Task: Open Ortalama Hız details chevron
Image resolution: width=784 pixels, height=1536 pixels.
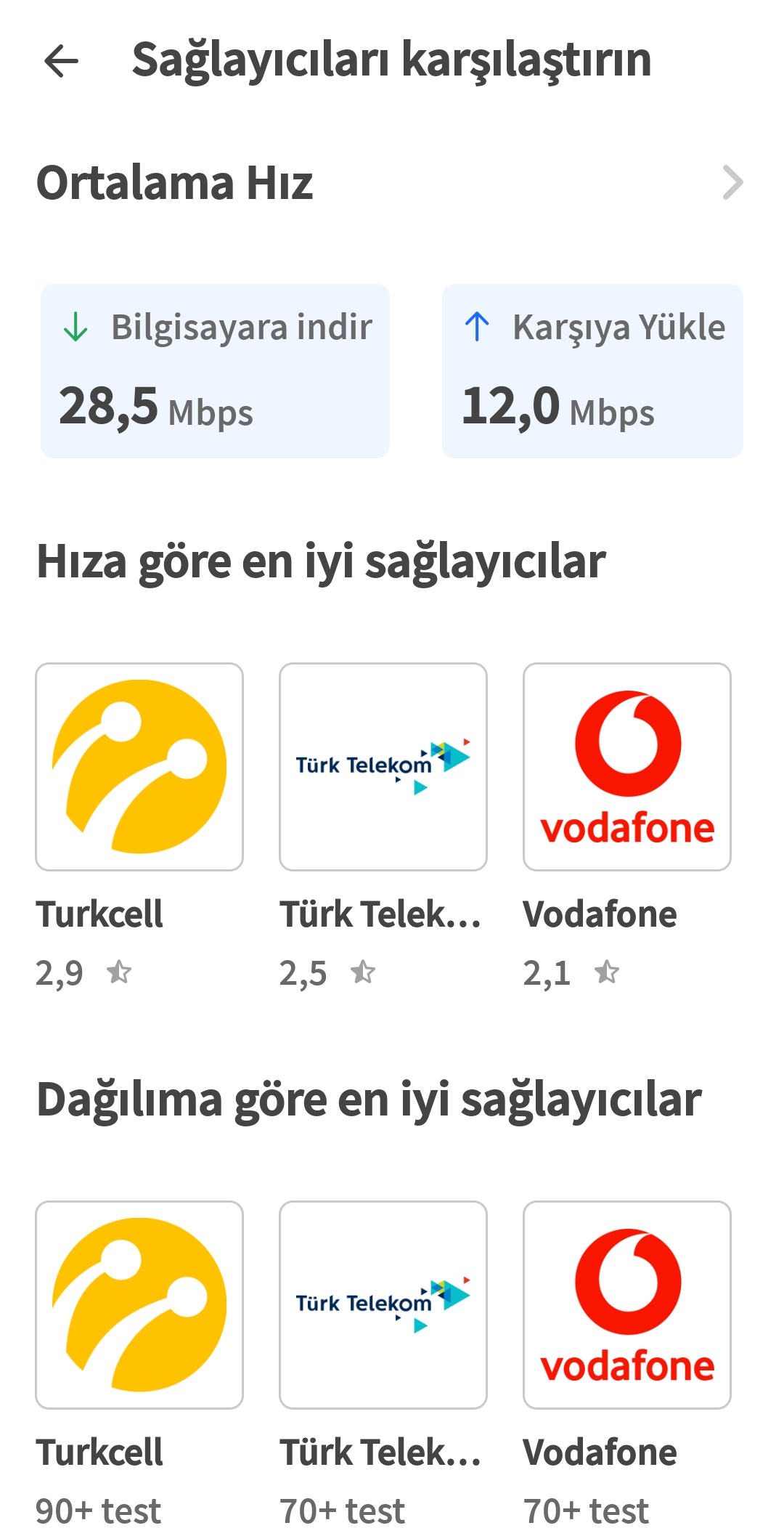Action: pyautogui.click(x=732, y=182)
